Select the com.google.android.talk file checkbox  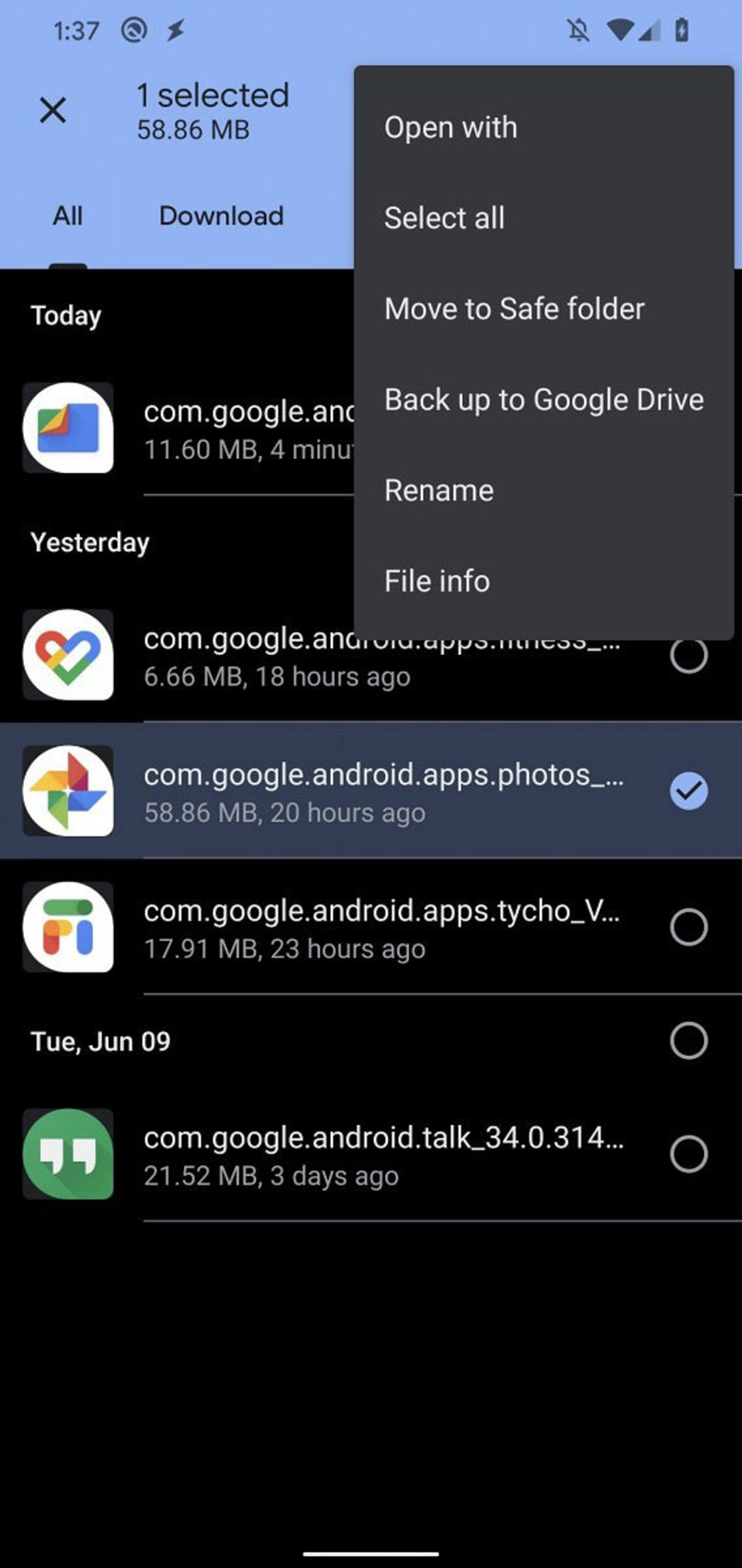688,1154
